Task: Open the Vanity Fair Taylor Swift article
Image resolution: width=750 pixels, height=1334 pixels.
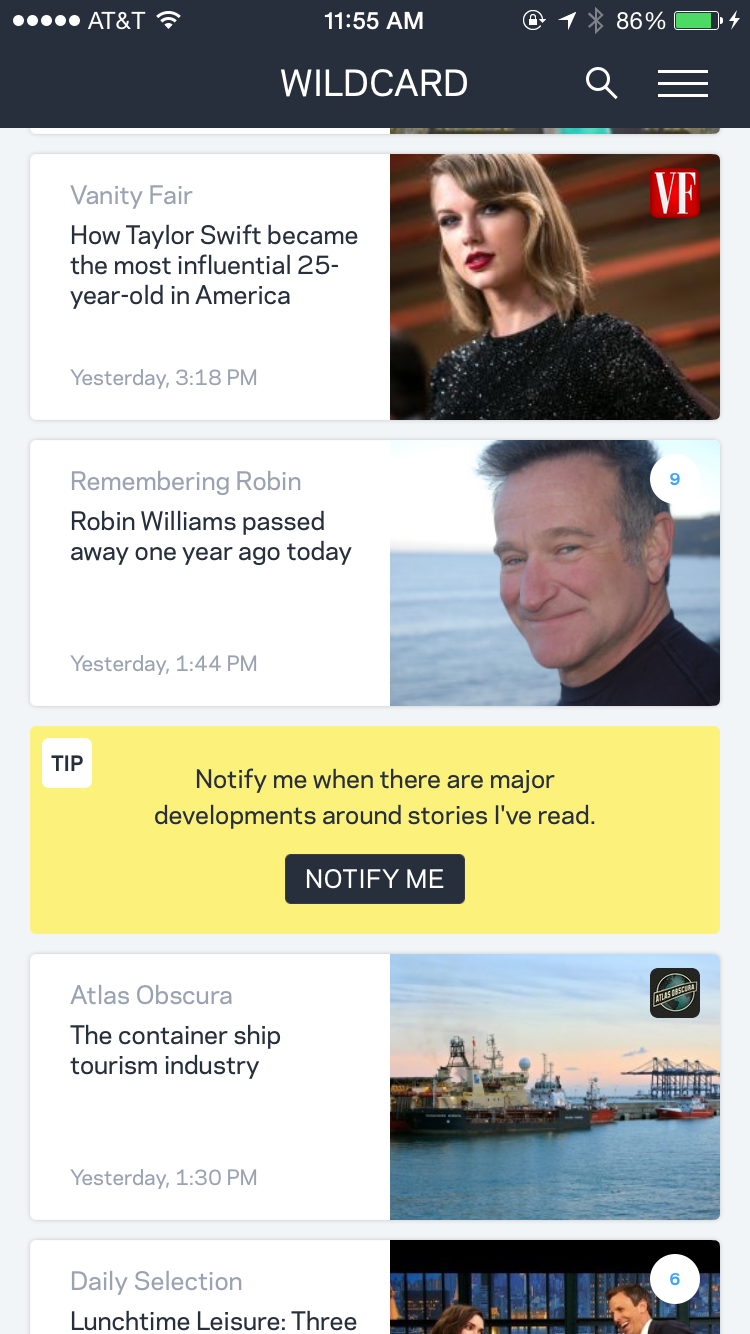Action: [x=214, y=266]
